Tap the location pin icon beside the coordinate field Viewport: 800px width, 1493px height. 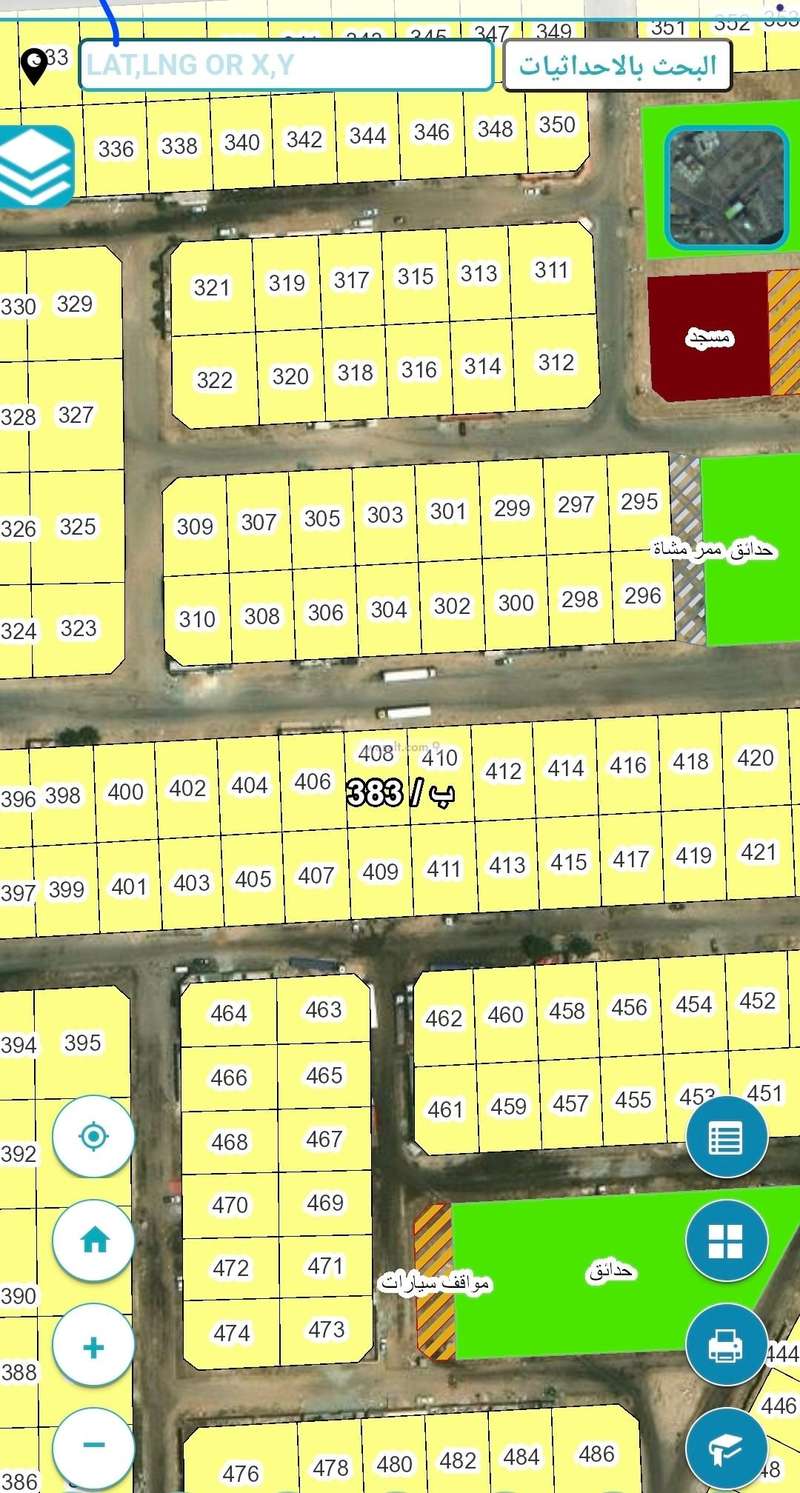(34, 67)
